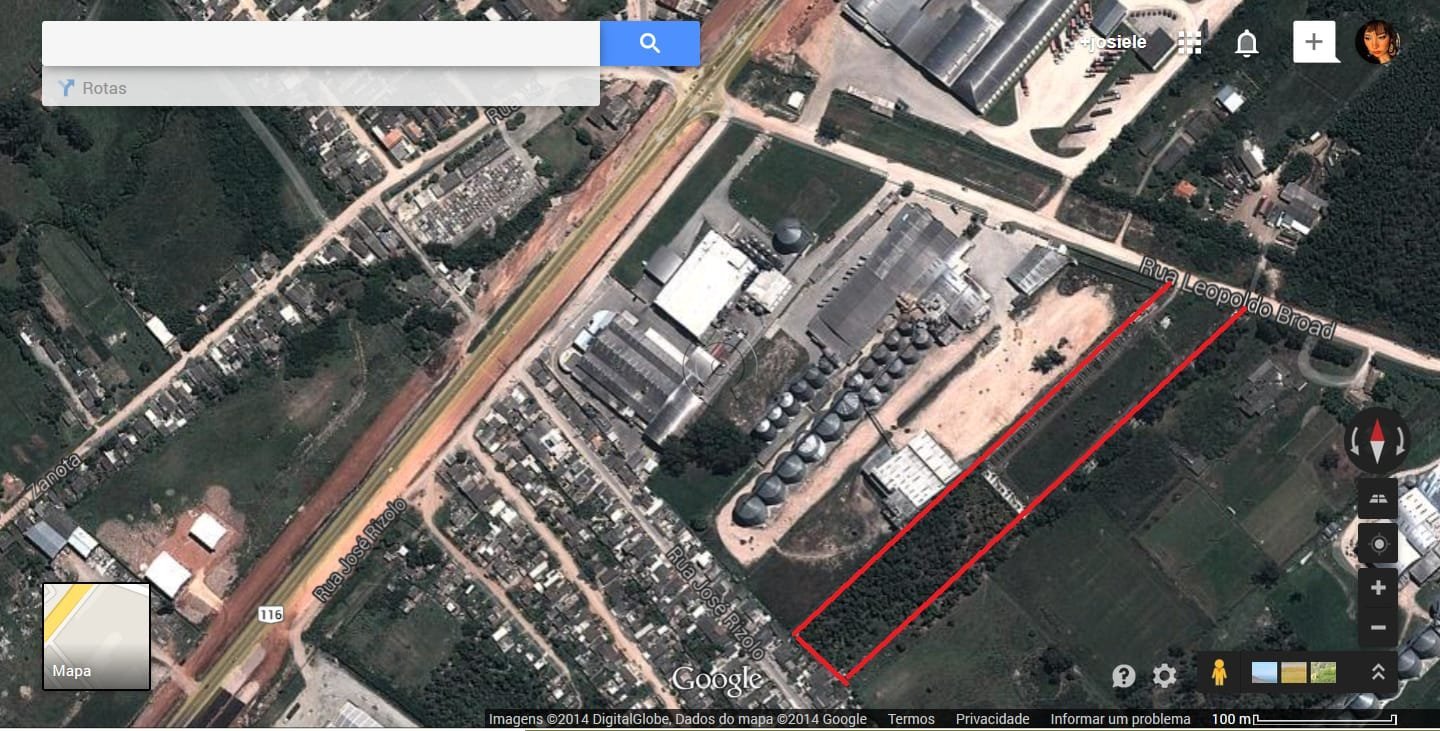The image size is (1440, 731).
Task: Open the Termos link
Action: coord(911,719)
